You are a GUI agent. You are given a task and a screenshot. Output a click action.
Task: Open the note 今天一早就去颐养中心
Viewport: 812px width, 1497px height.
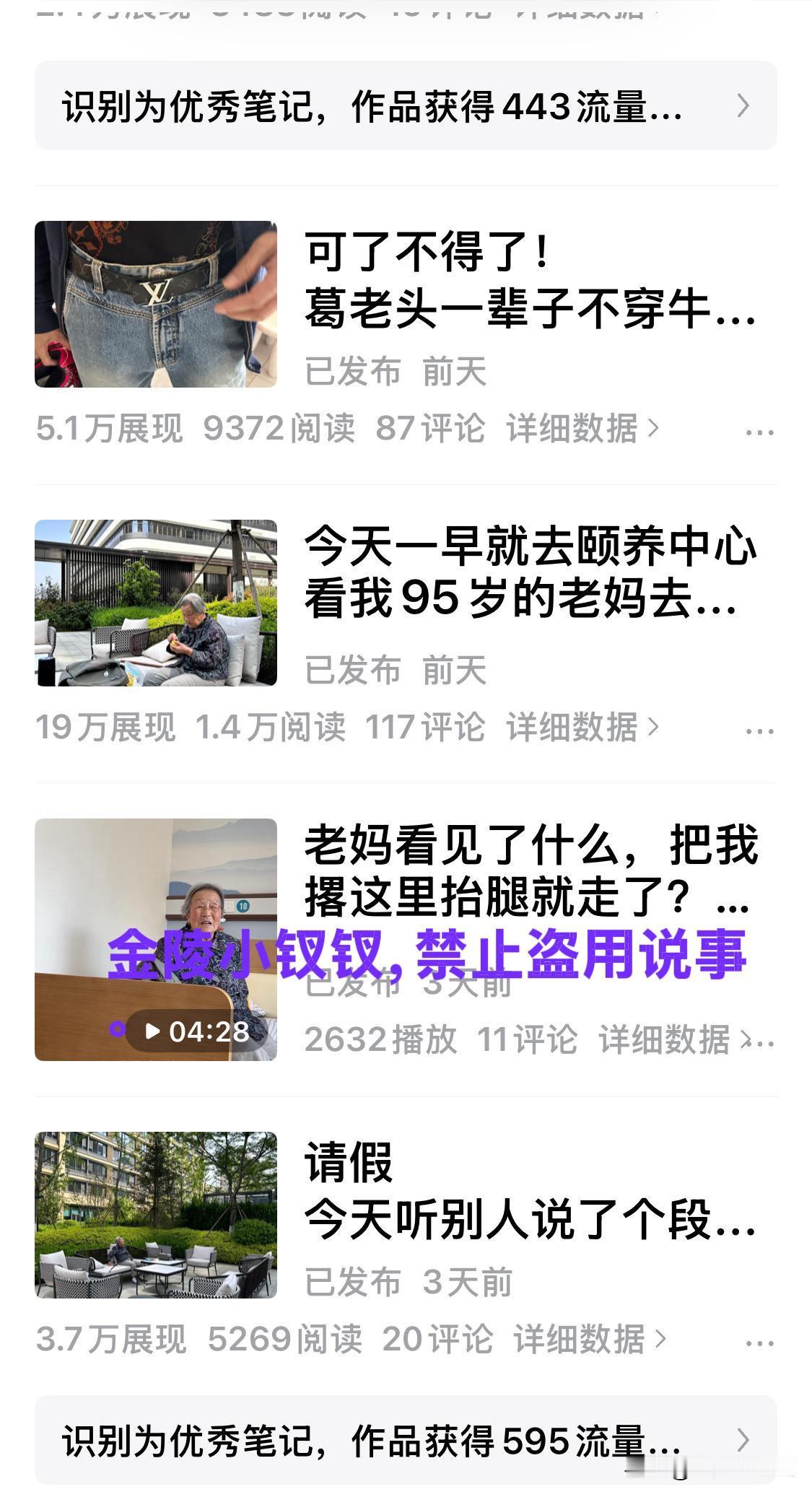tap(529, 574)
